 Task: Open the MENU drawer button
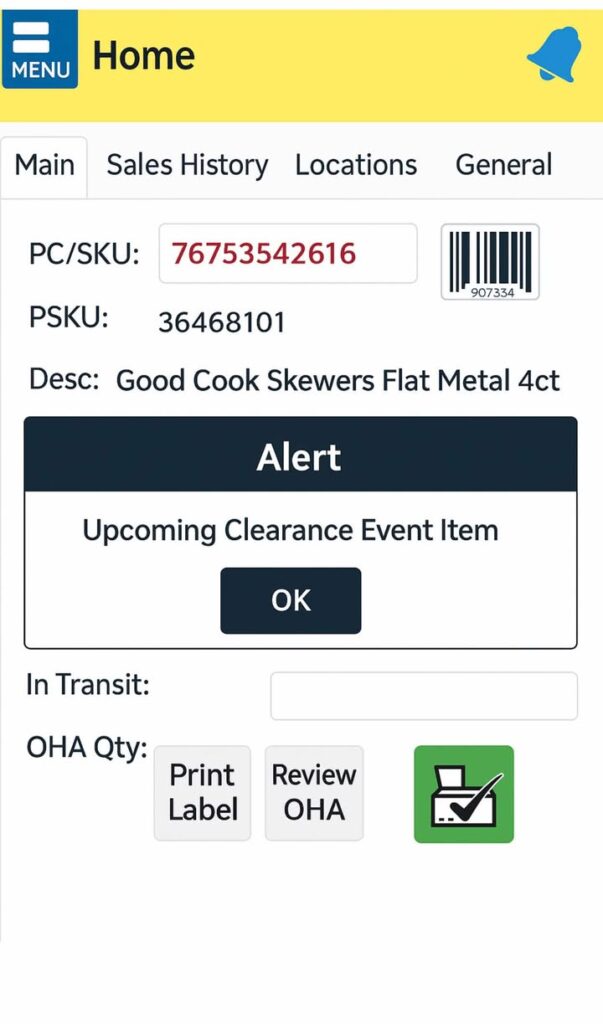coord(40,50)
